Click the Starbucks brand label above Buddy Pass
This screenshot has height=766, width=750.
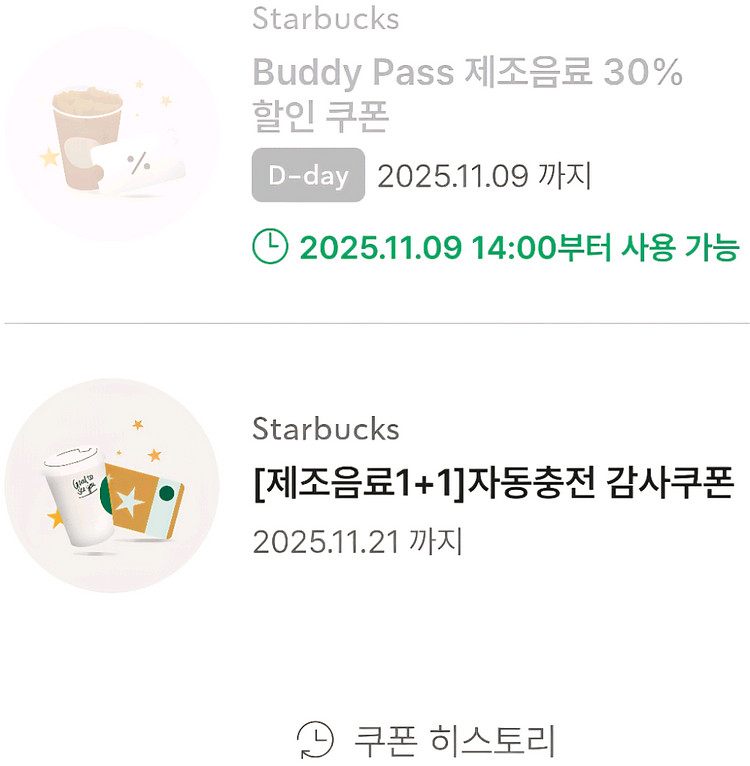[327, 18]
